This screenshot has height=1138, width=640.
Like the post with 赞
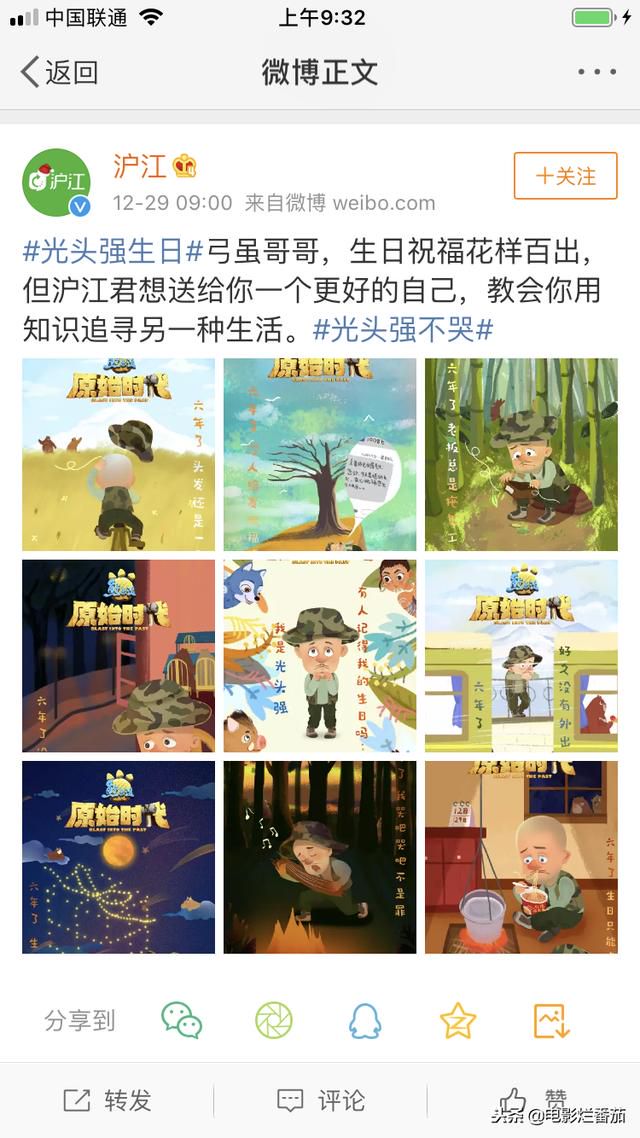[533, 1100]
